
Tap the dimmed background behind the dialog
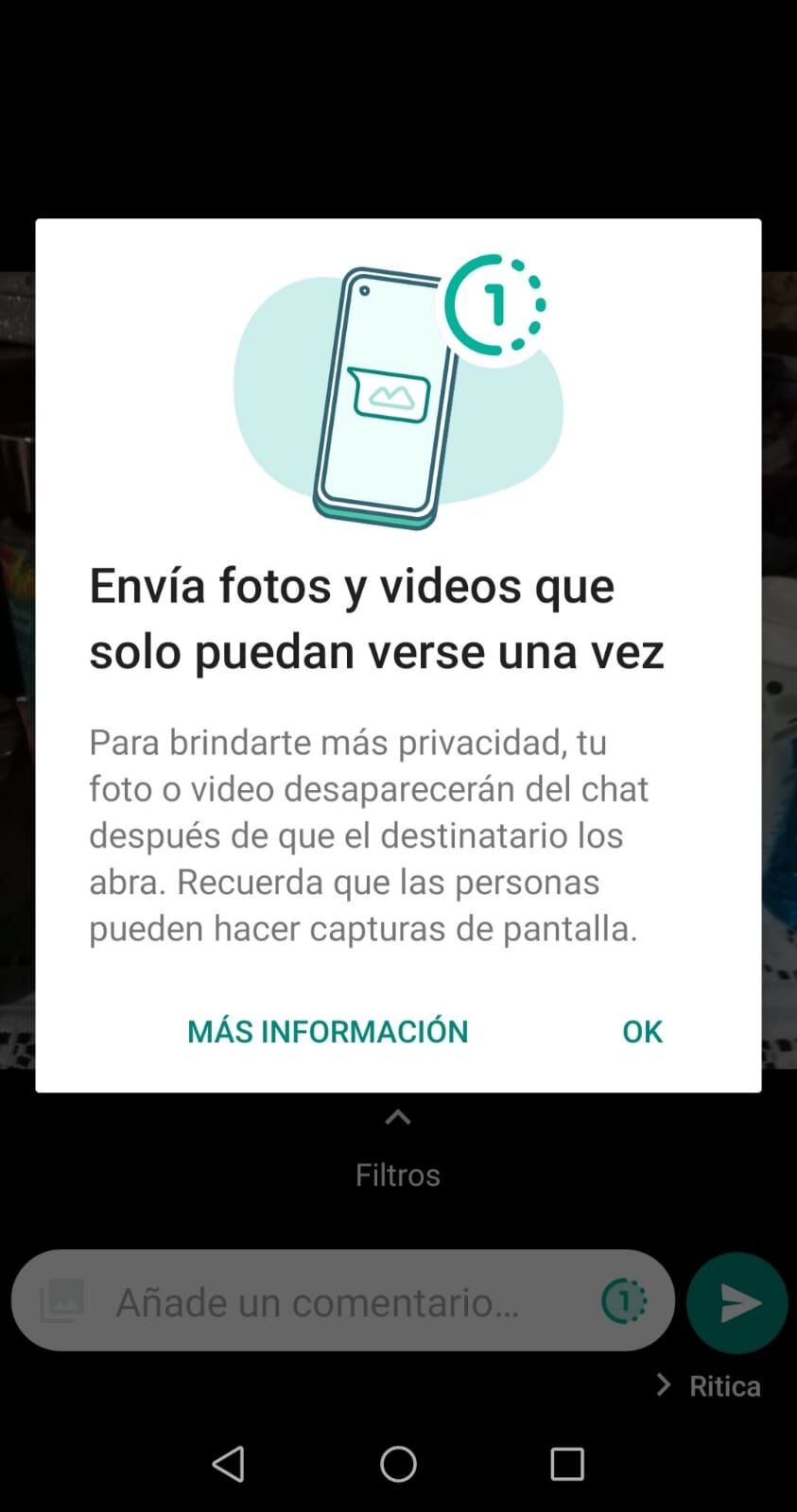click(x=397, y=113)
